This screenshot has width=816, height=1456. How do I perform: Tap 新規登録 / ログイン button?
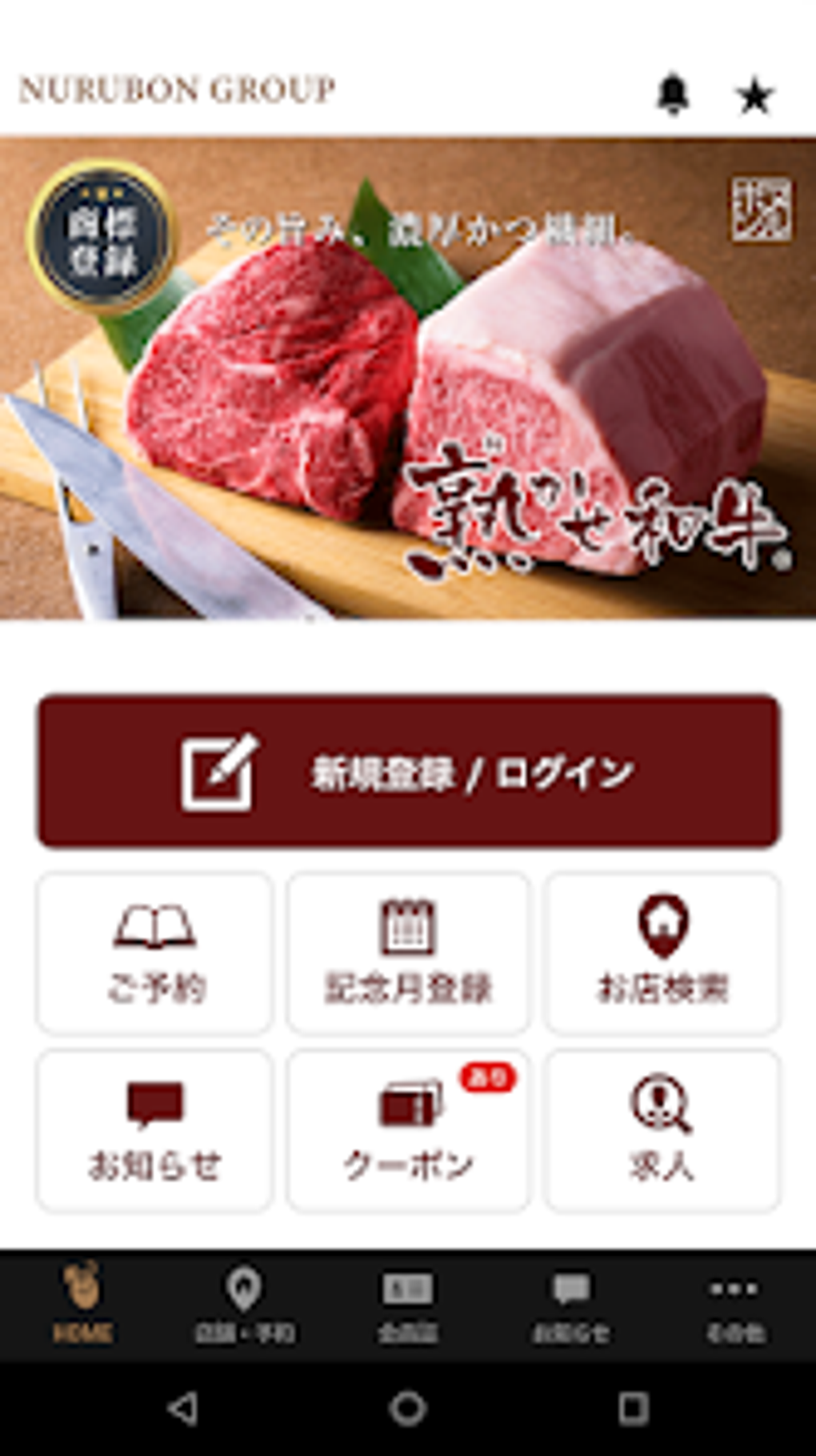click(408, 772)
